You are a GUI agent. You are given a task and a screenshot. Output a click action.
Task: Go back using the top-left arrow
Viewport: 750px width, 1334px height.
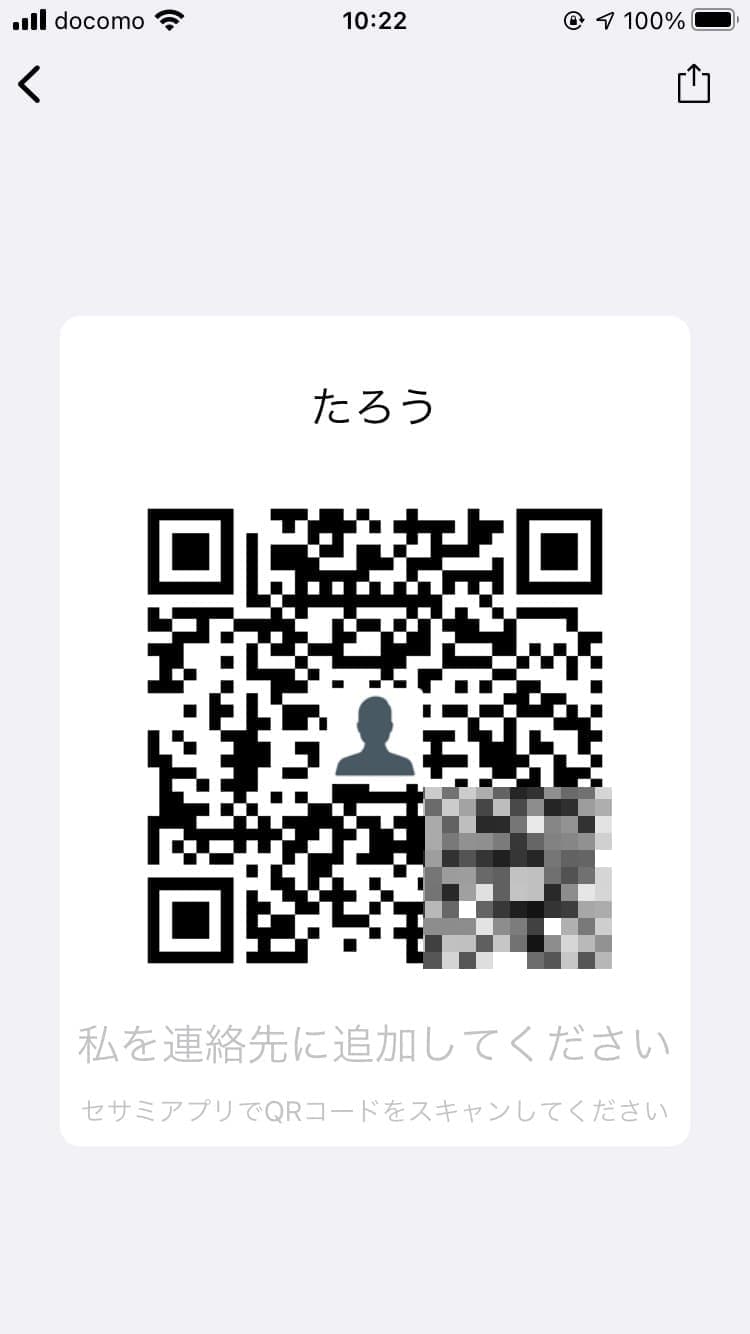tap(30, 84)
